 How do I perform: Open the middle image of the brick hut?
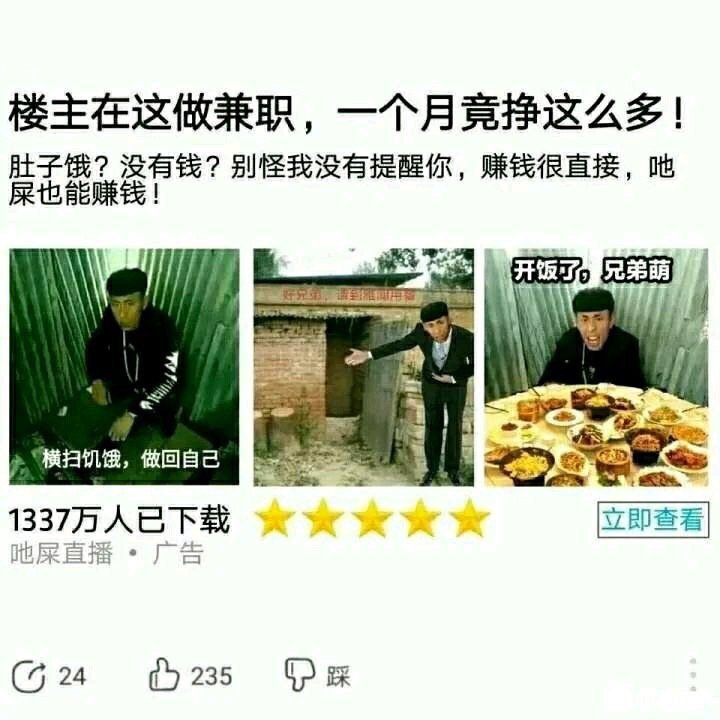click(363, 367)
